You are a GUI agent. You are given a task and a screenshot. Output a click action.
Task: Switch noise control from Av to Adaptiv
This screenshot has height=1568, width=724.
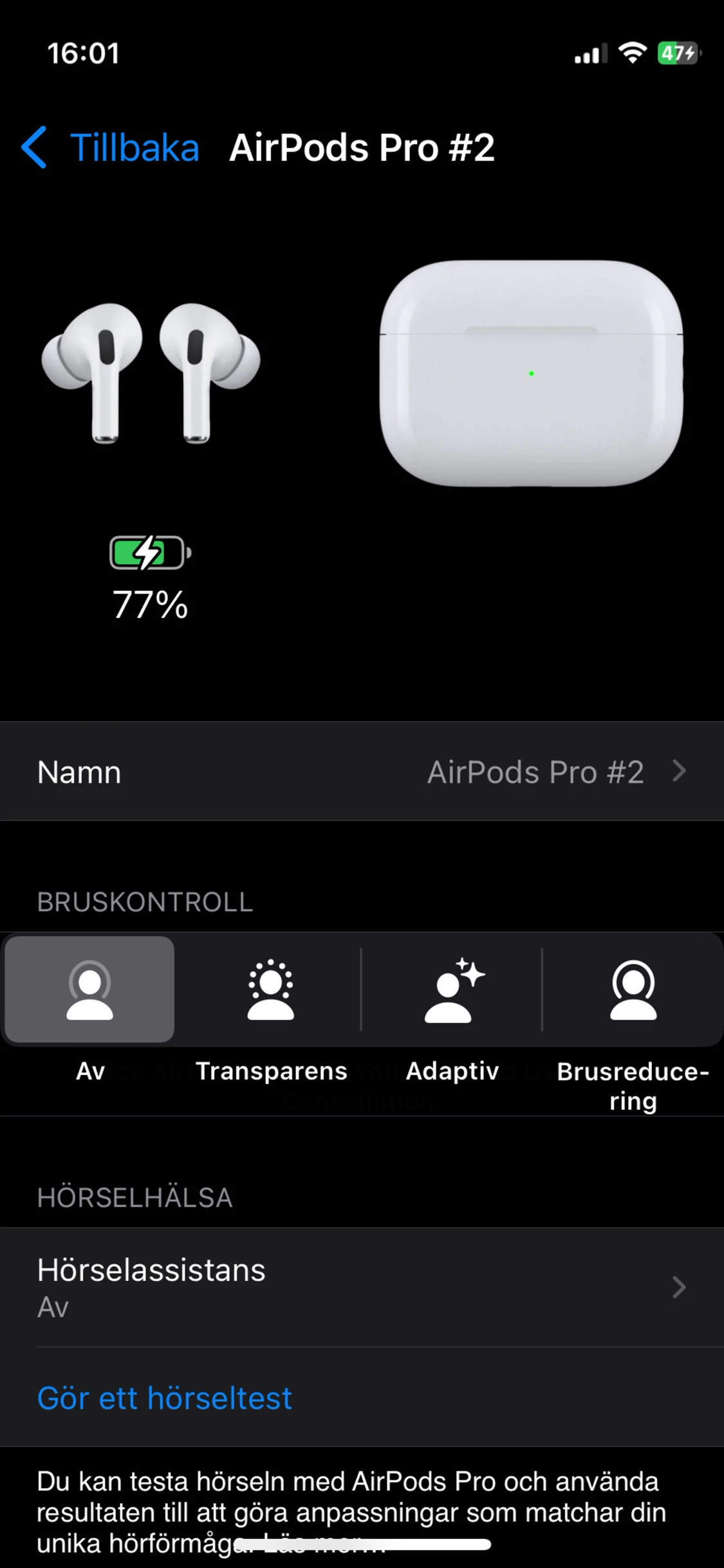pyautogui.click(x=452, y=991)
